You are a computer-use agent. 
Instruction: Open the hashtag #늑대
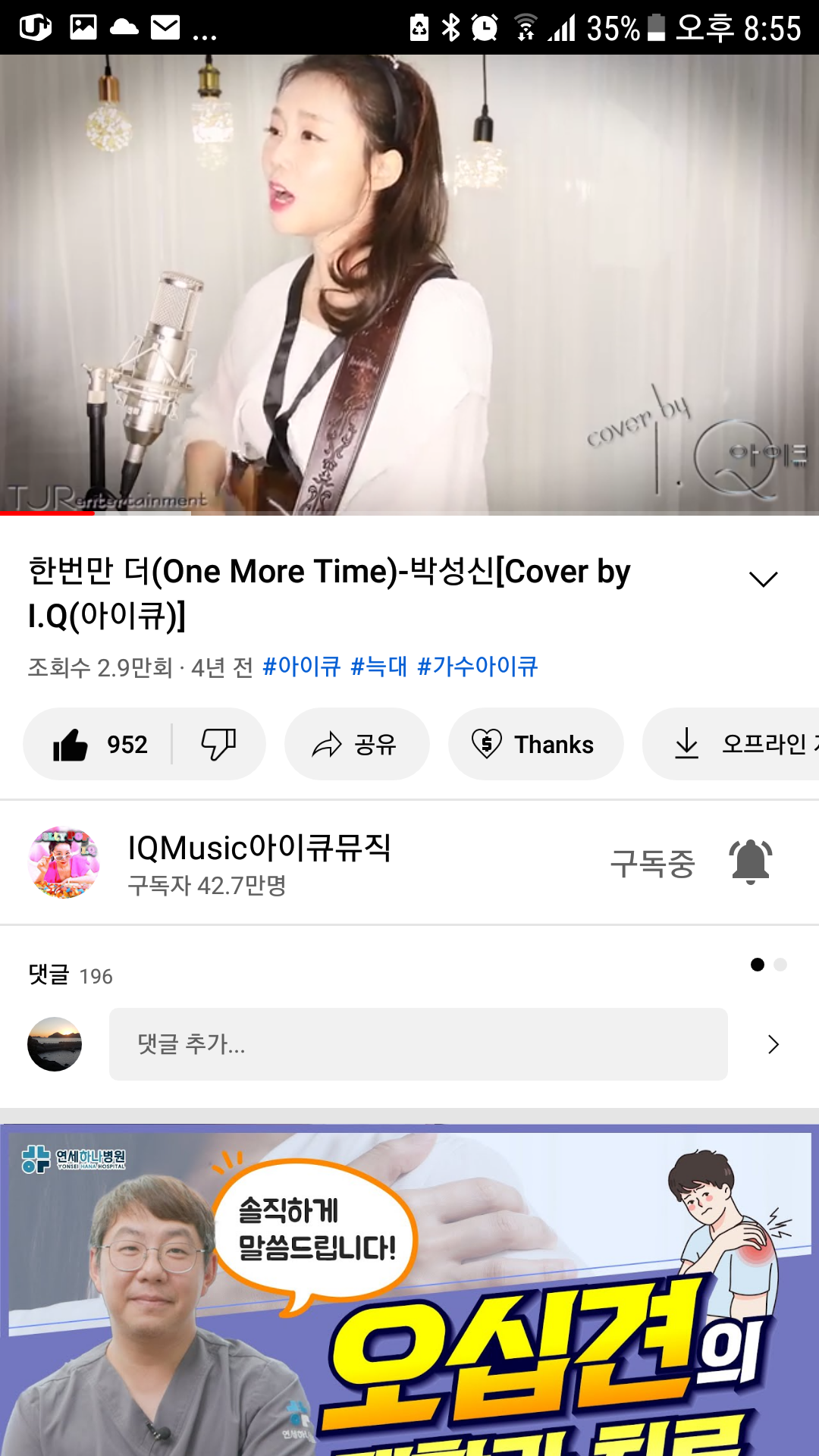(378, 667)
